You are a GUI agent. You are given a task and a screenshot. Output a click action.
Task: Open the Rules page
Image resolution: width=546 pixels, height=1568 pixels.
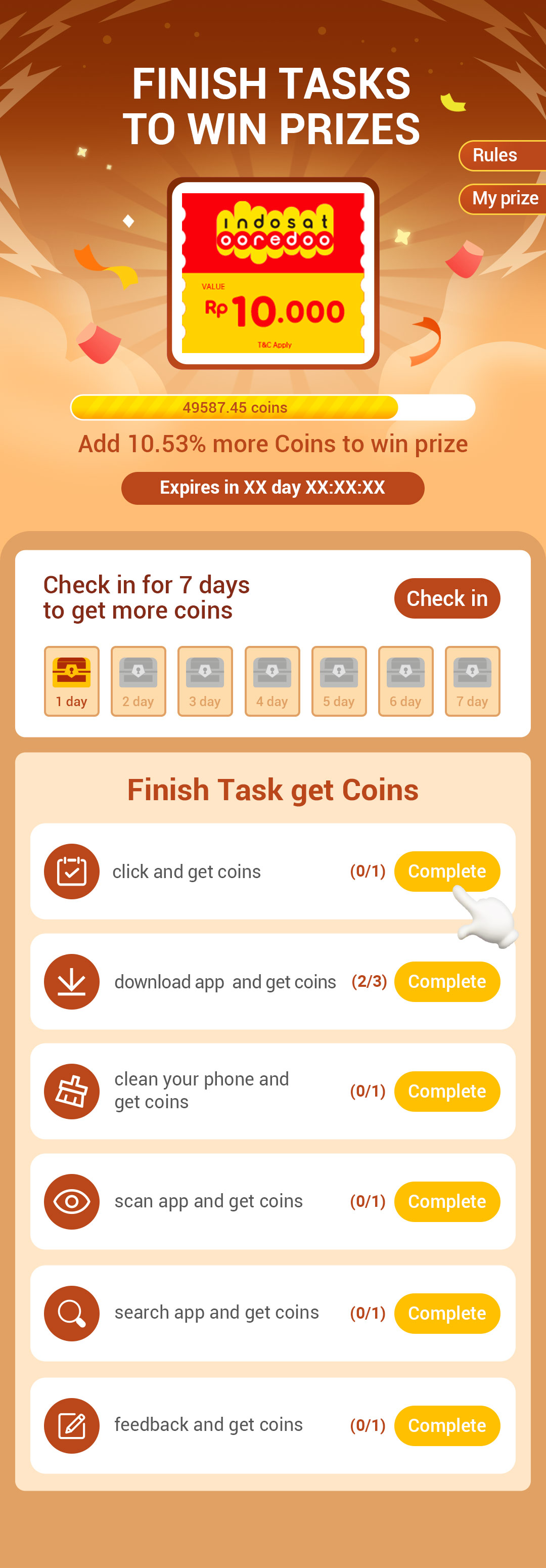502,155
